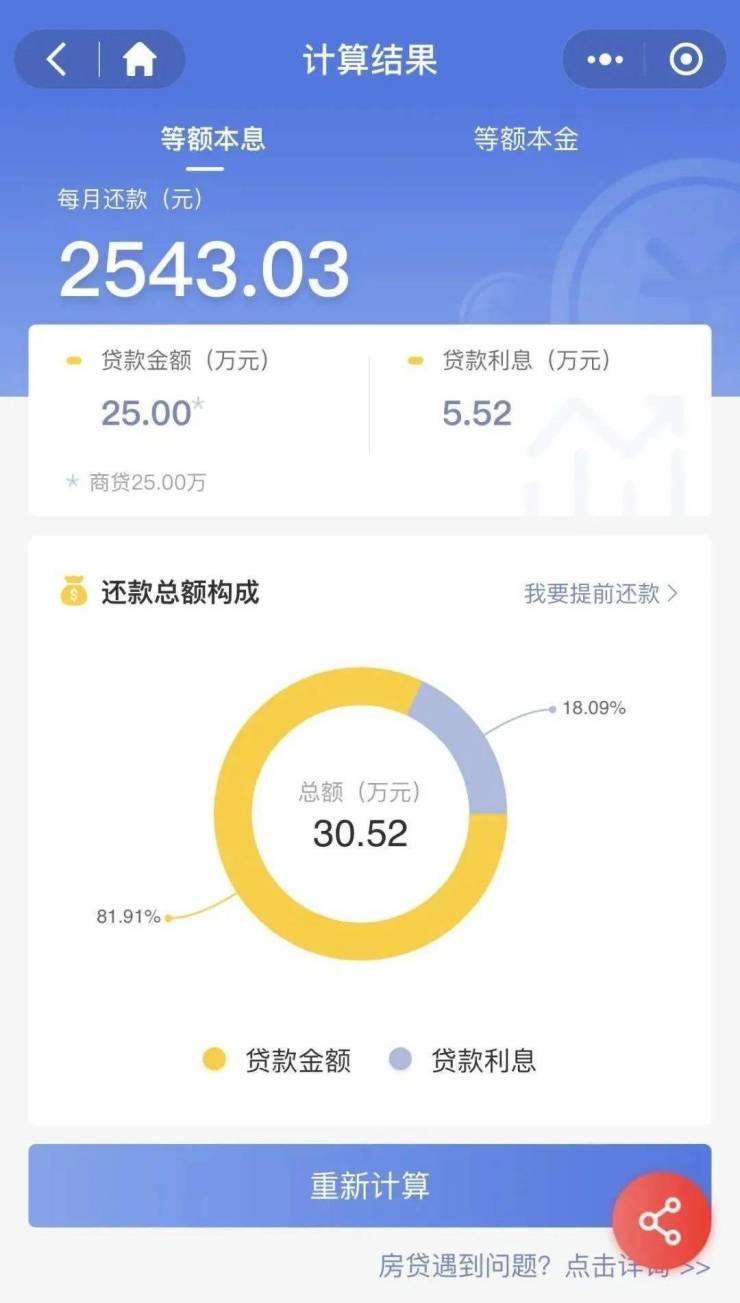Switch to the 等额本金 tab
This screenshot has height=1303, width=740.
click(x=526, y=139)
